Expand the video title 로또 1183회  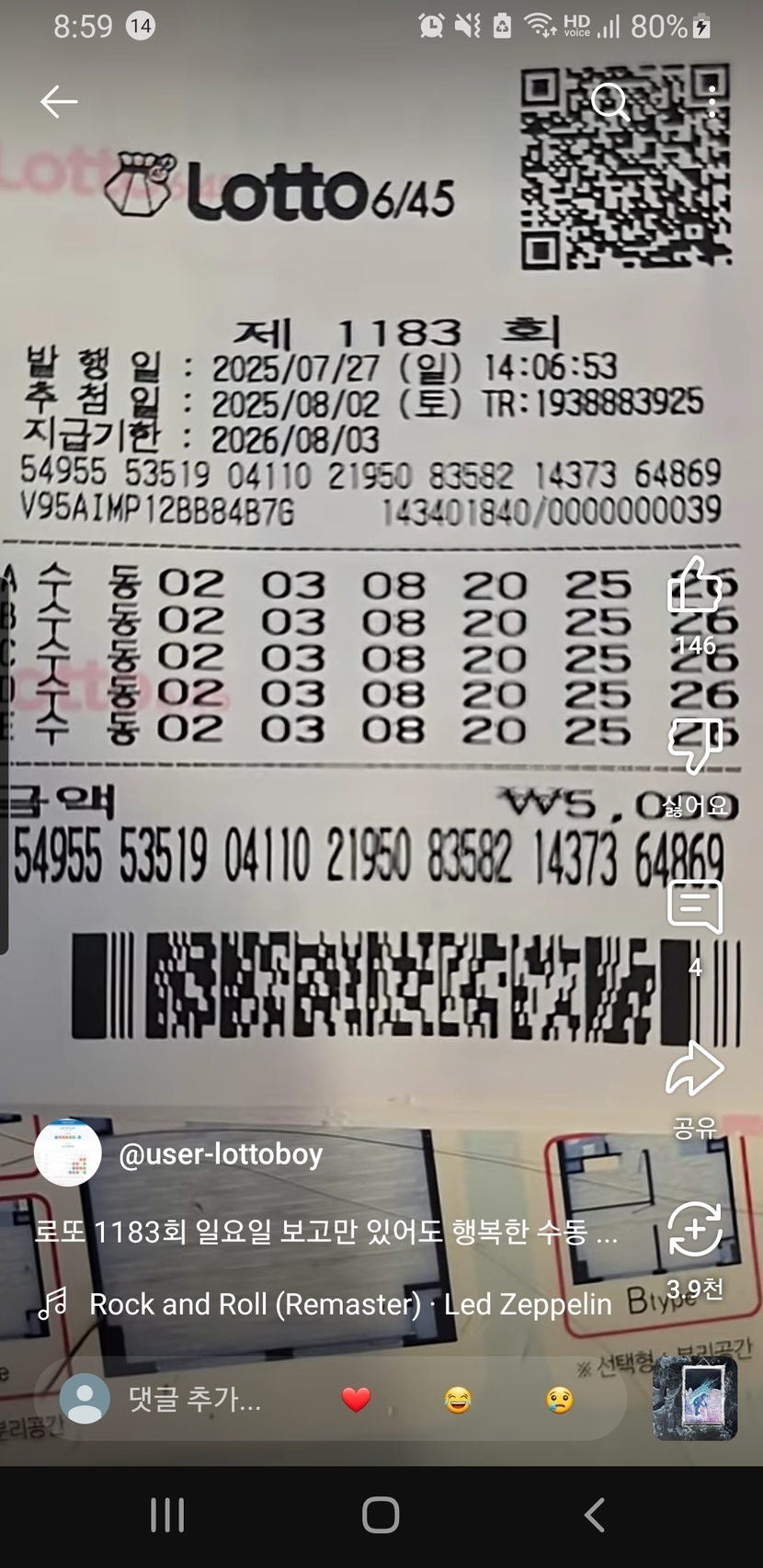pos(326,1232)
